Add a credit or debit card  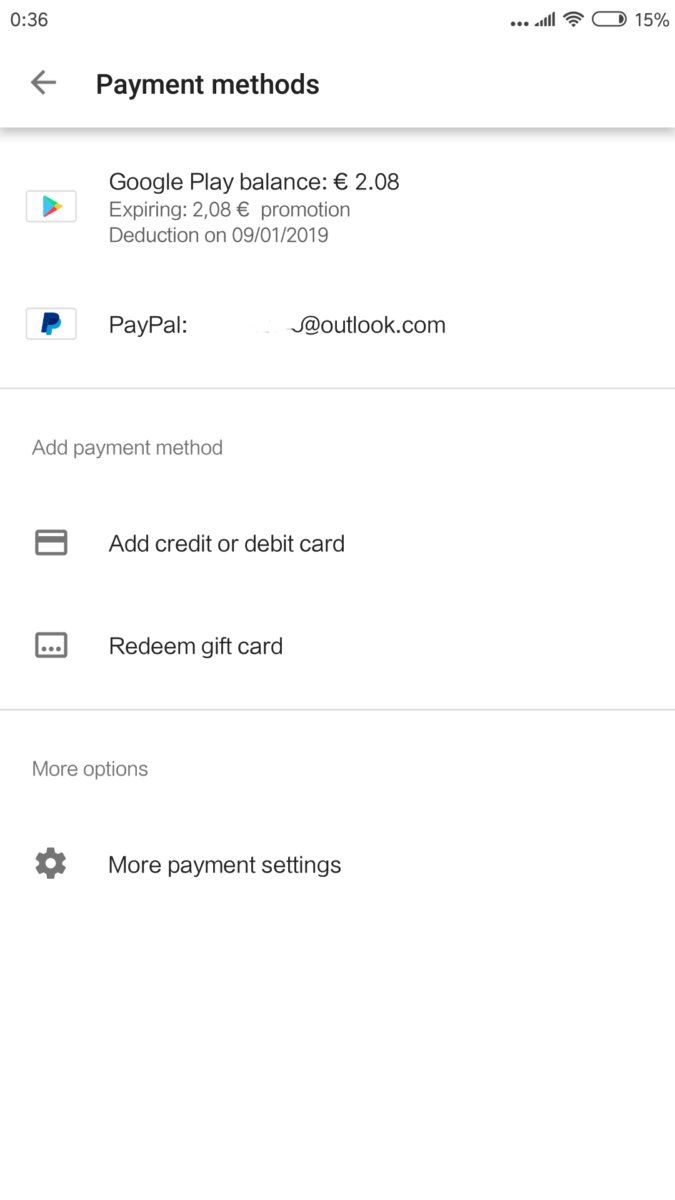pos(226,543)
